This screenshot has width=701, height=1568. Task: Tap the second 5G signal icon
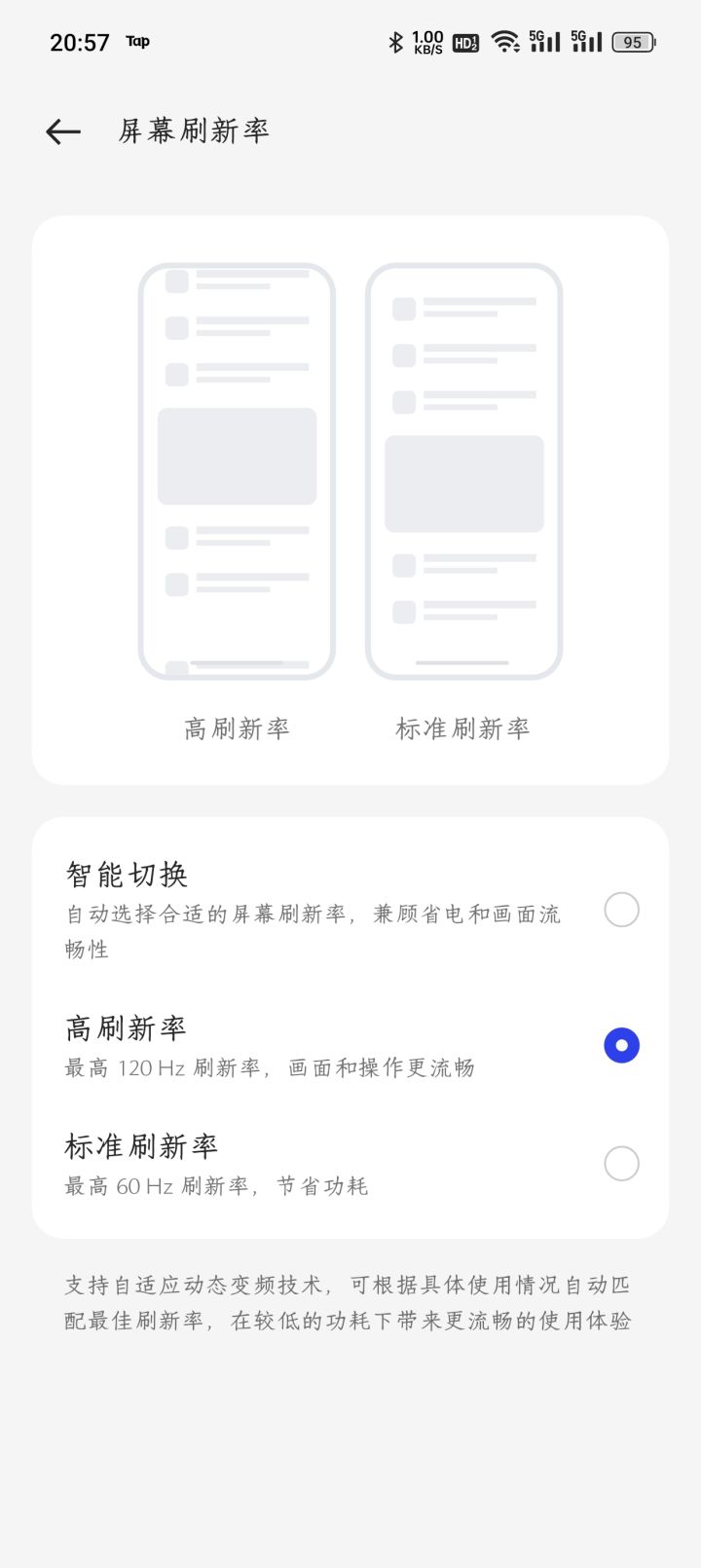pyautogui.click(x=588, y=41)
